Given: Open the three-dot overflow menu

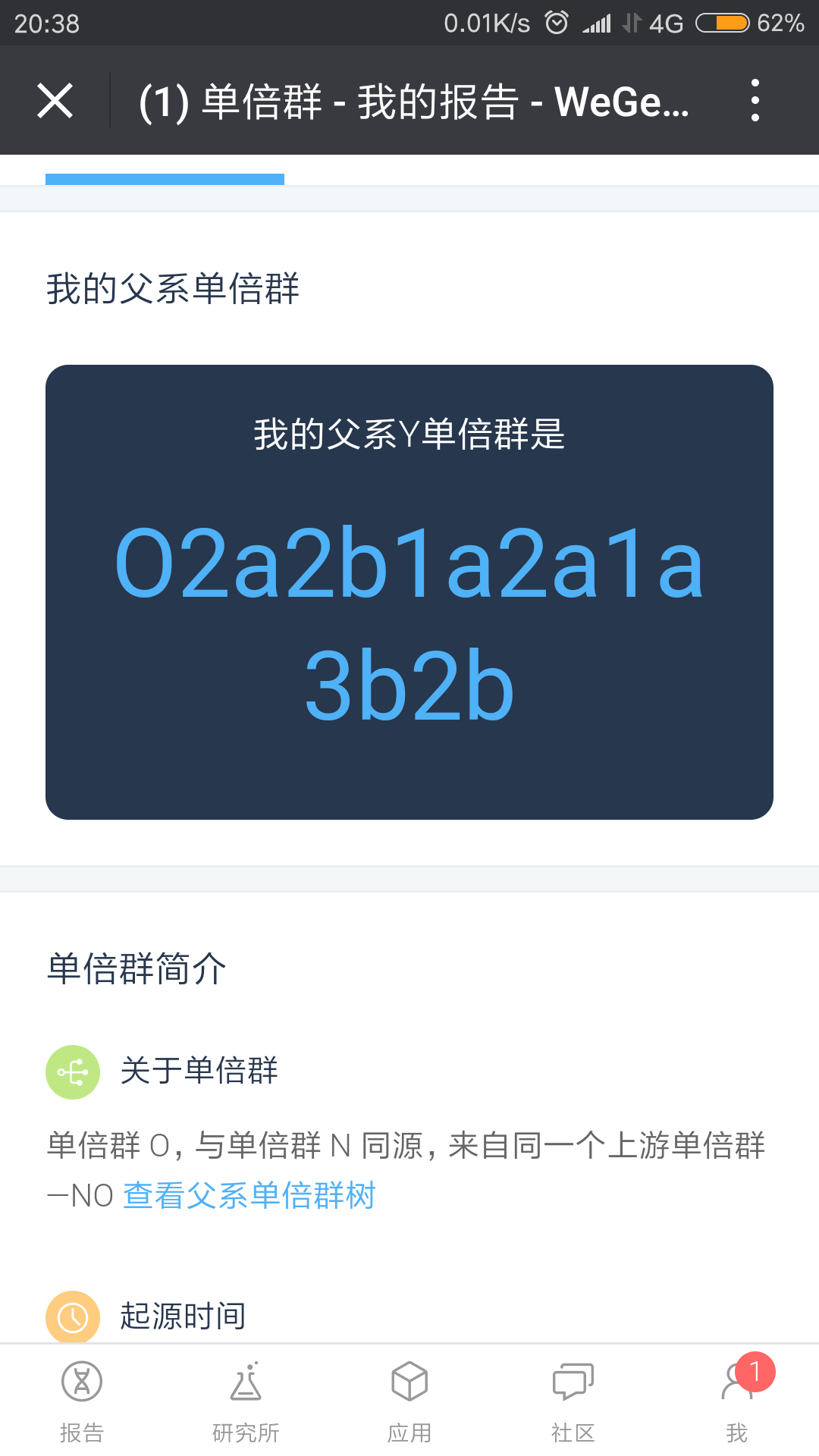Looking at the screenshot, I should [x=755, y=100].
